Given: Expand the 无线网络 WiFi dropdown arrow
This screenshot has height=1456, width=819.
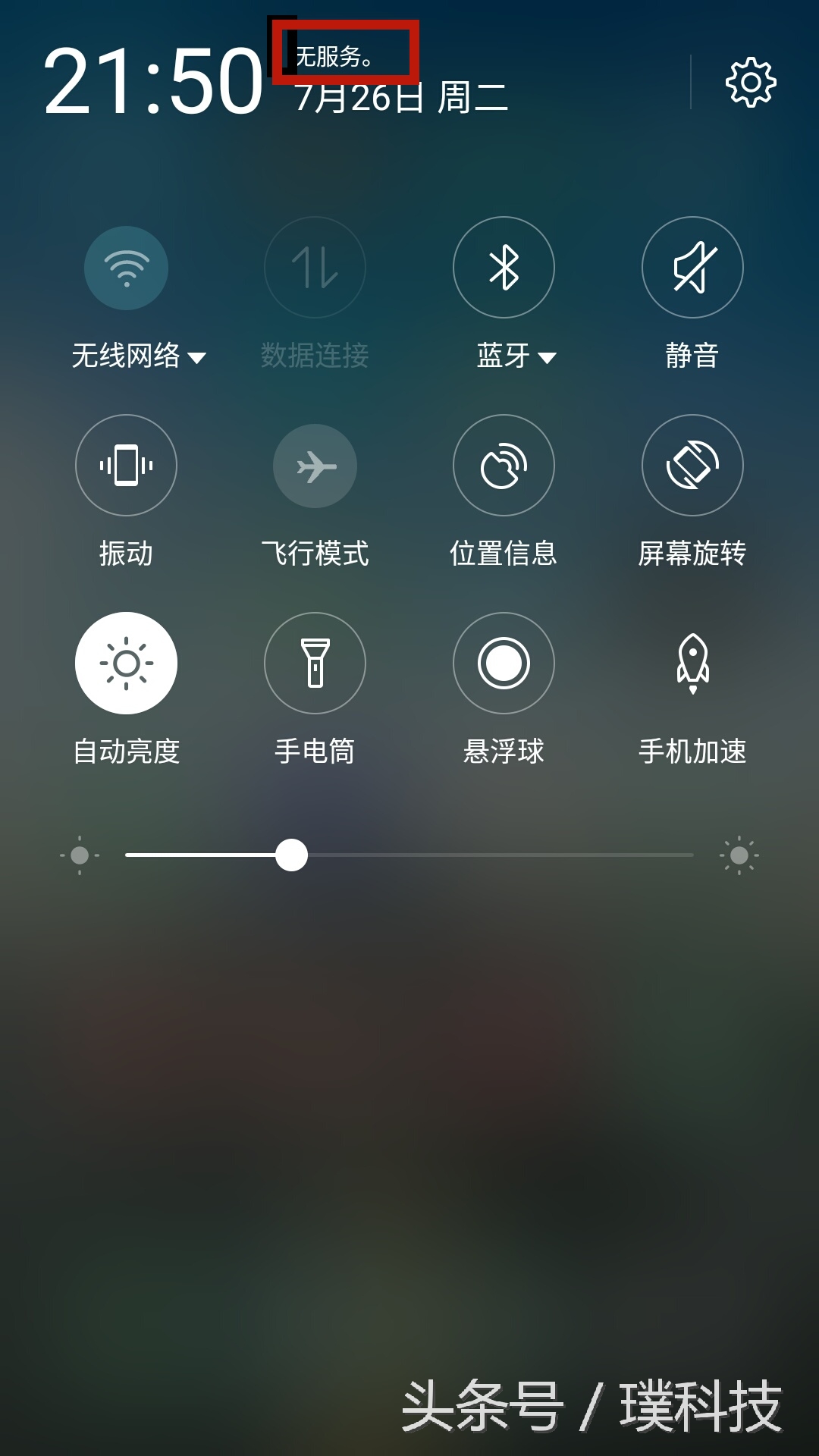Looking at the screenshot, I should pyautogui.click(x=199, y=356).
